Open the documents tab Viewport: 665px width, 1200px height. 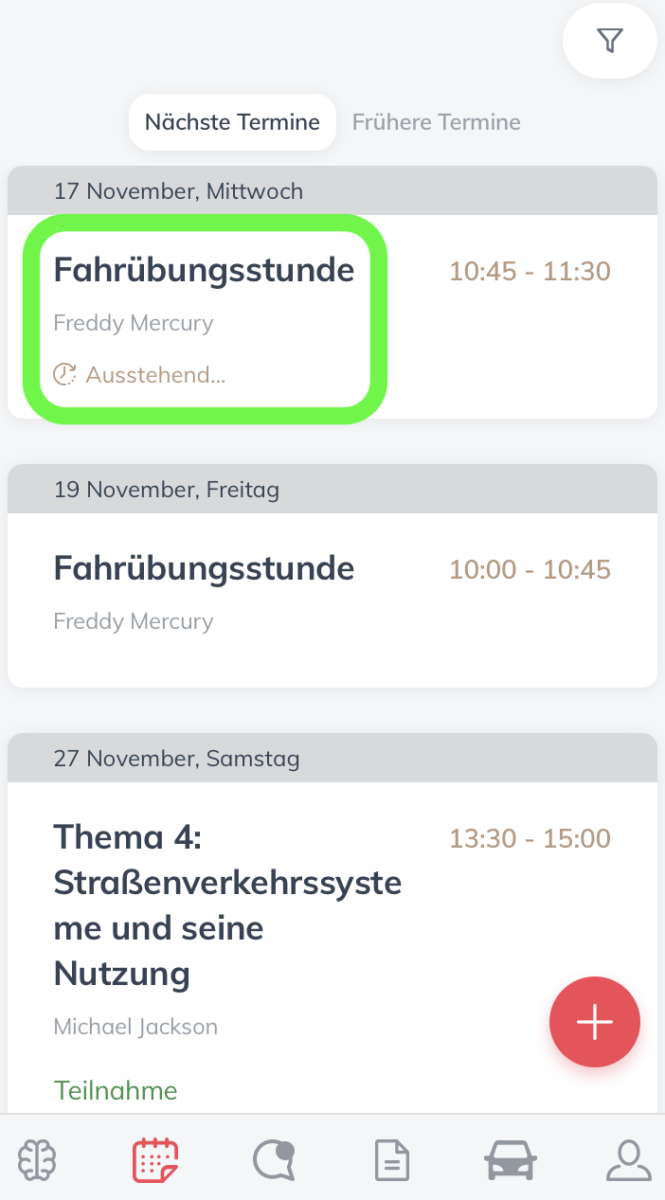tap(392, 1161)
